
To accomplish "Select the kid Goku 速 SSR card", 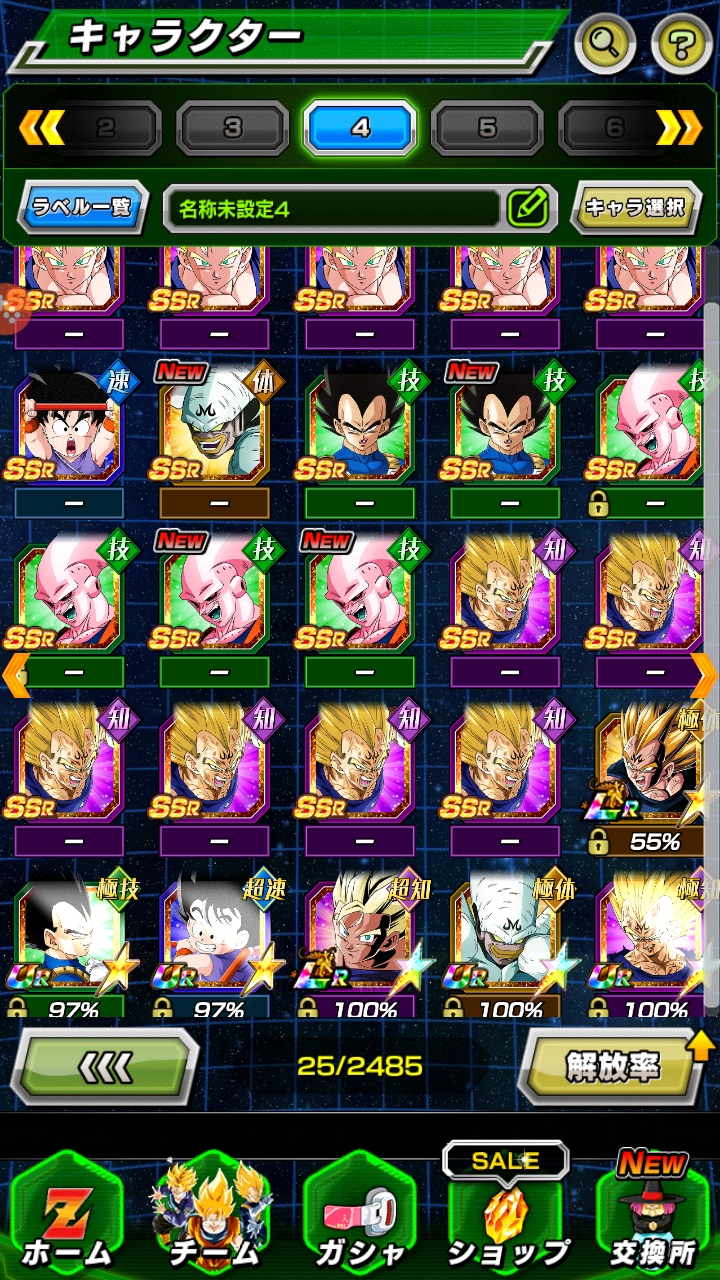I will (70, 425).
